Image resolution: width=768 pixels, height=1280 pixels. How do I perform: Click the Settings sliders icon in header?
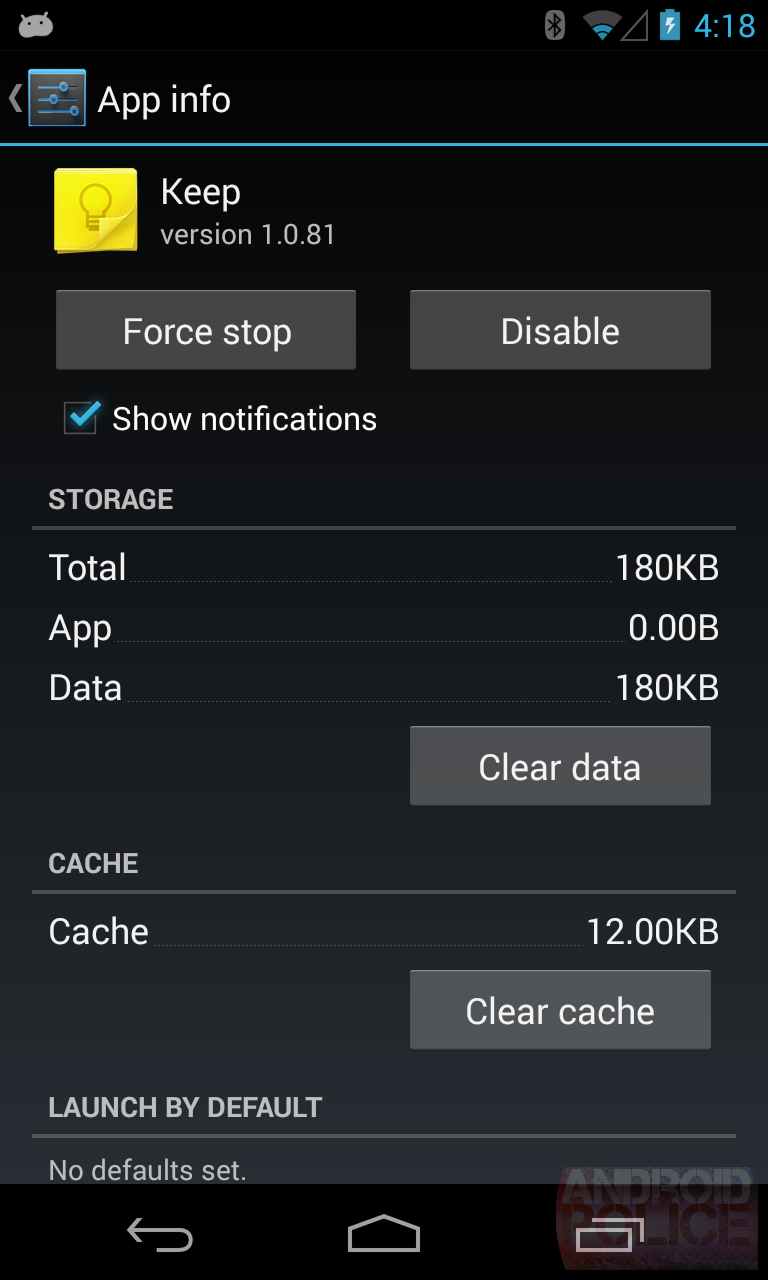pyautogui.click(x=55, y=98)
